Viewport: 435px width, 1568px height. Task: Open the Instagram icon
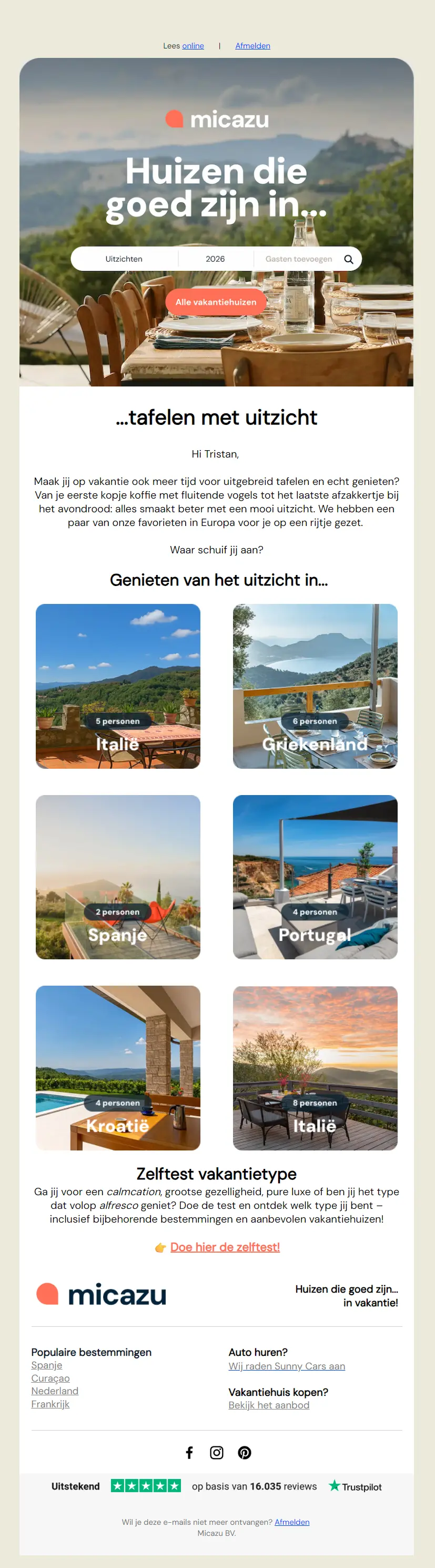pos(217,1452)
